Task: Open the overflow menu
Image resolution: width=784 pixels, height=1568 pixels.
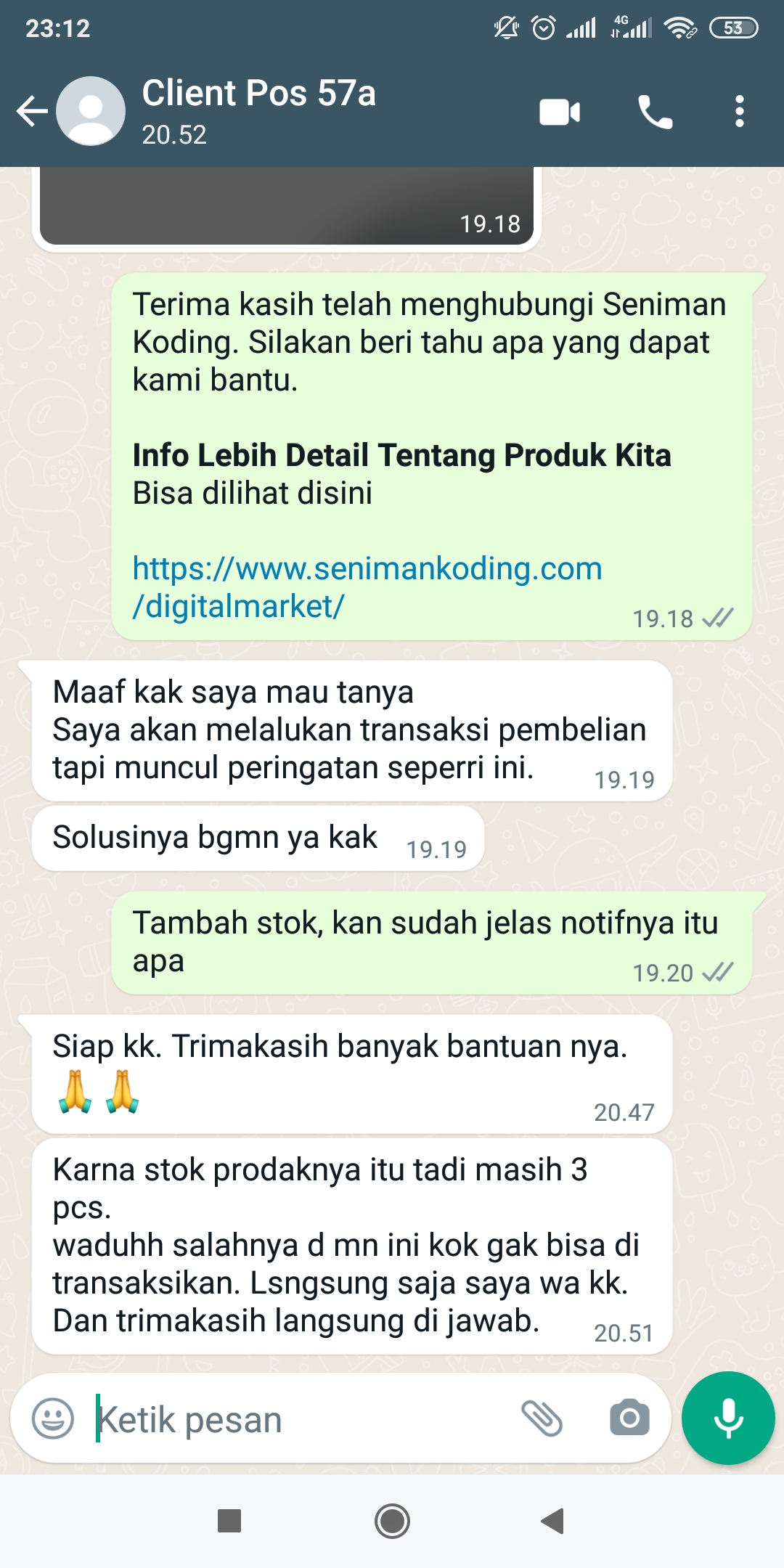Action: coord(739,112)
